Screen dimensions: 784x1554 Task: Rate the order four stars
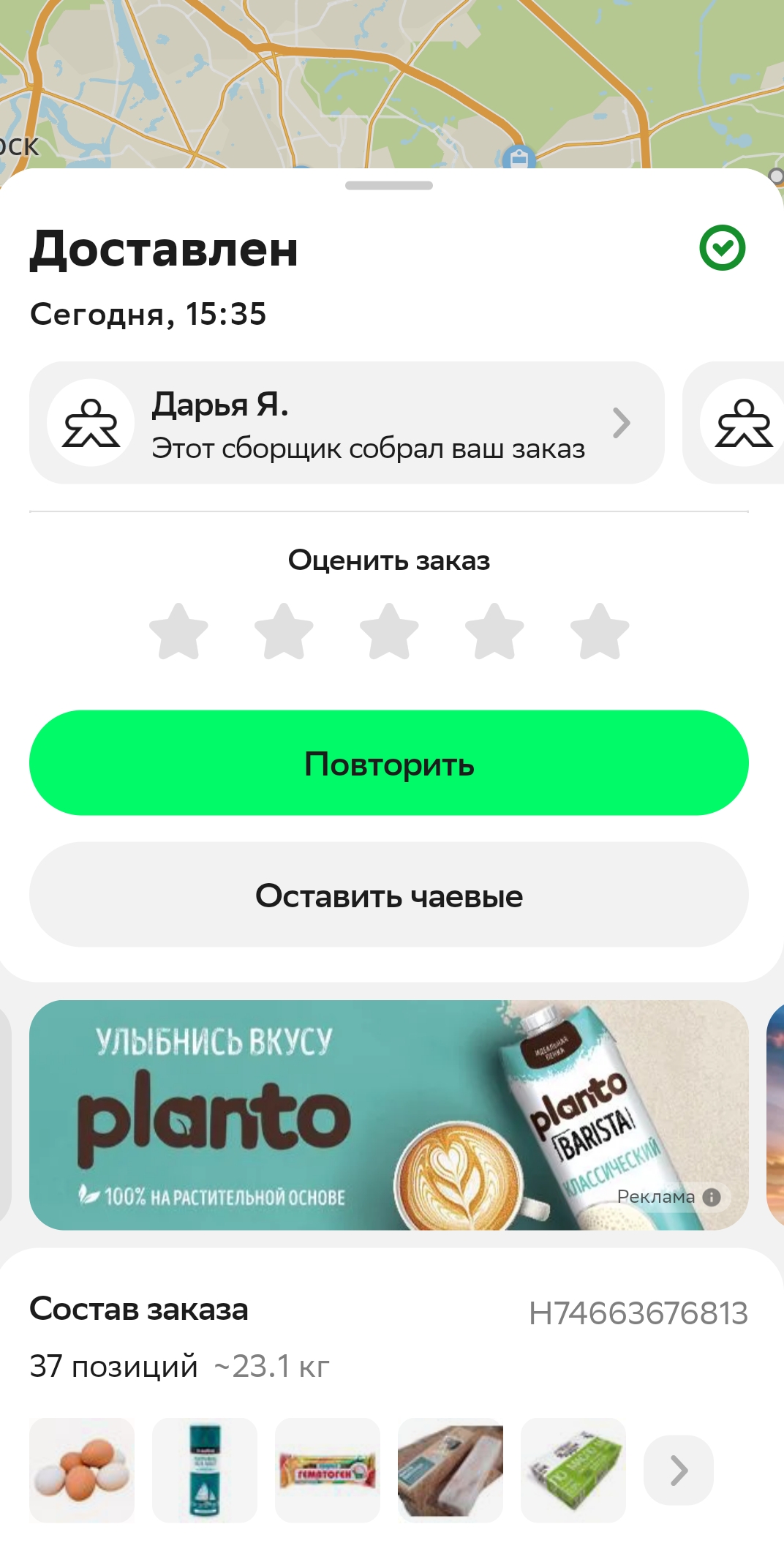coord(494,631)
